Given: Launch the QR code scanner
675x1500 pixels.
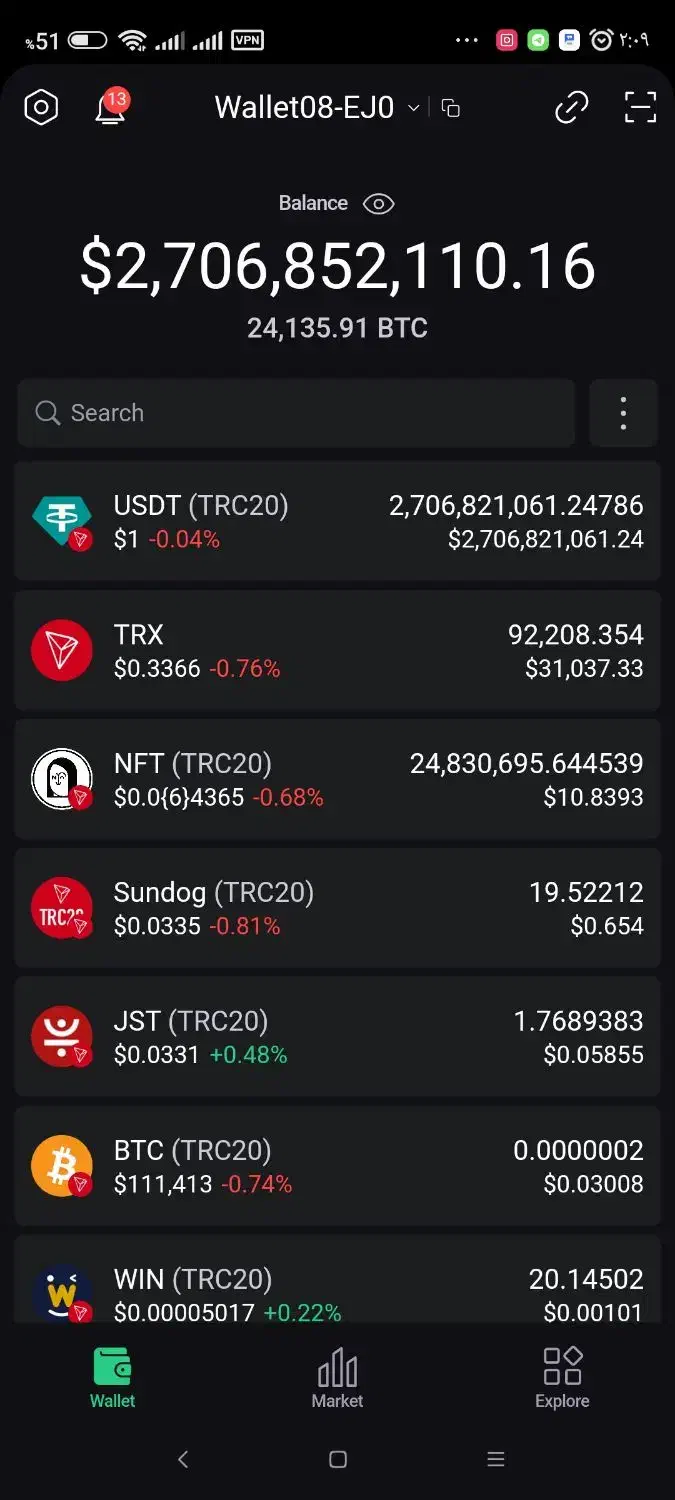Looking at the screenshot, I should [x=640, y=107].
